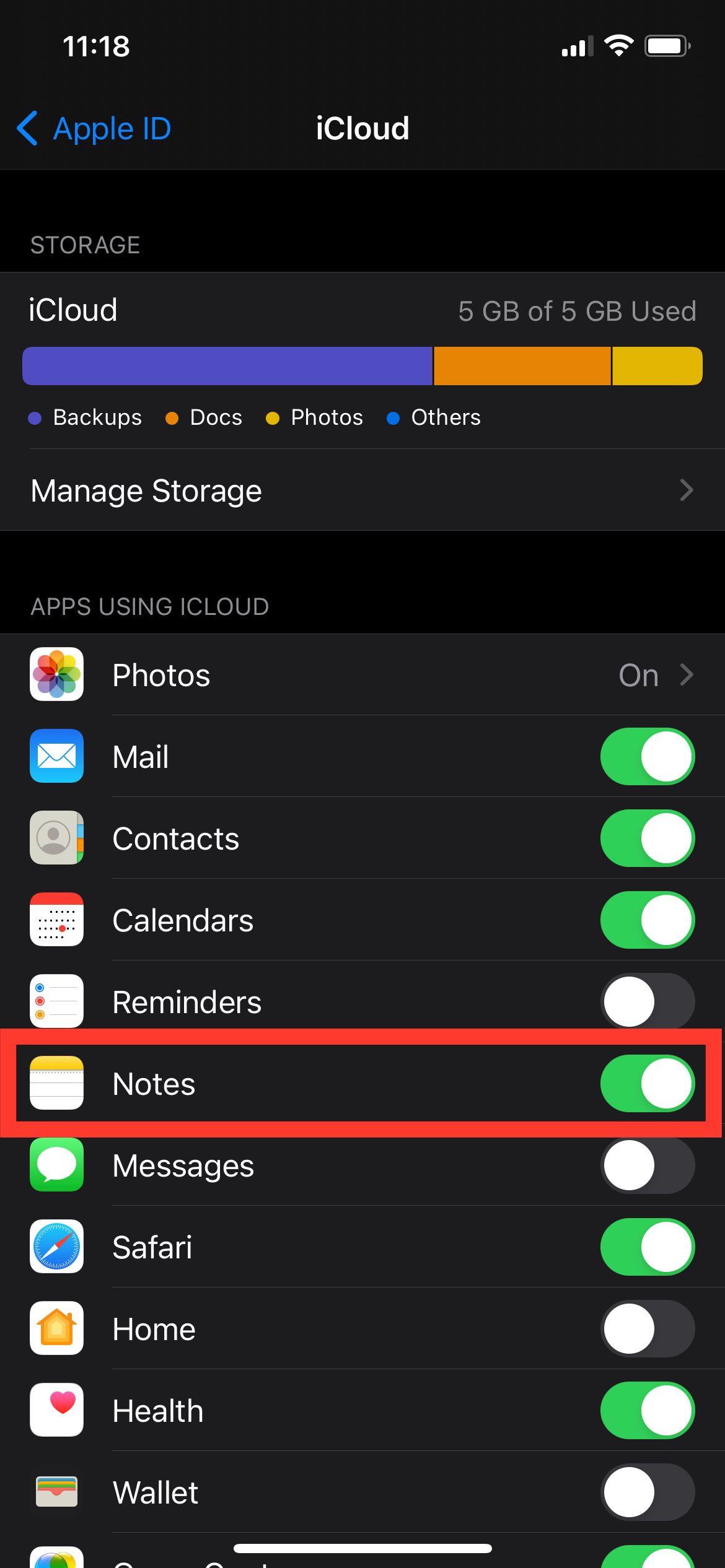Click the Calendars app icon
725x1568 pixels.
coord(56,920)
